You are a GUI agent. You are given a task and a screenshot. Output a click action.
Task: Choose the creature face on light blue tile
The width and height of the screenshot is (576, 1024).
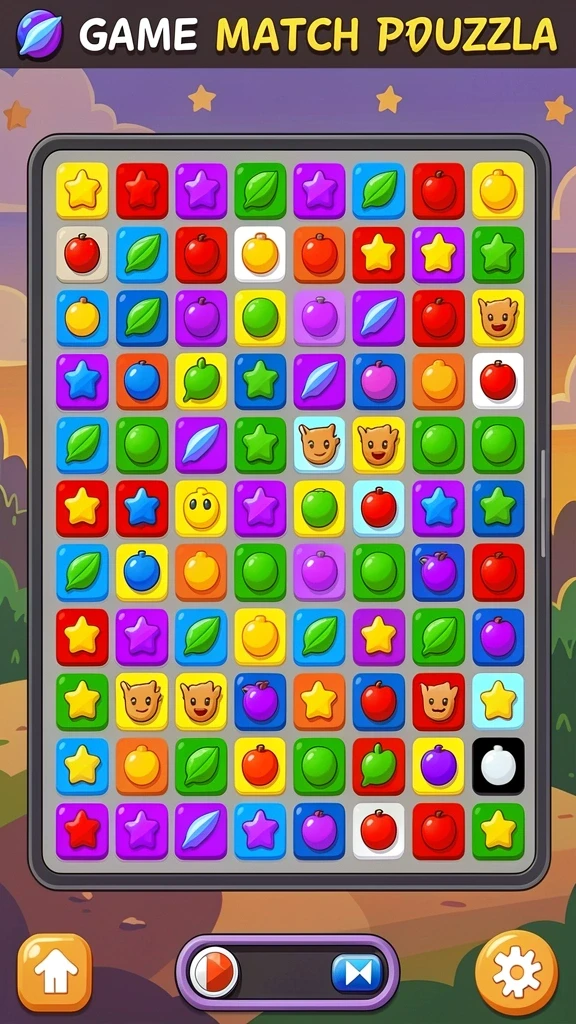[319, 445]
